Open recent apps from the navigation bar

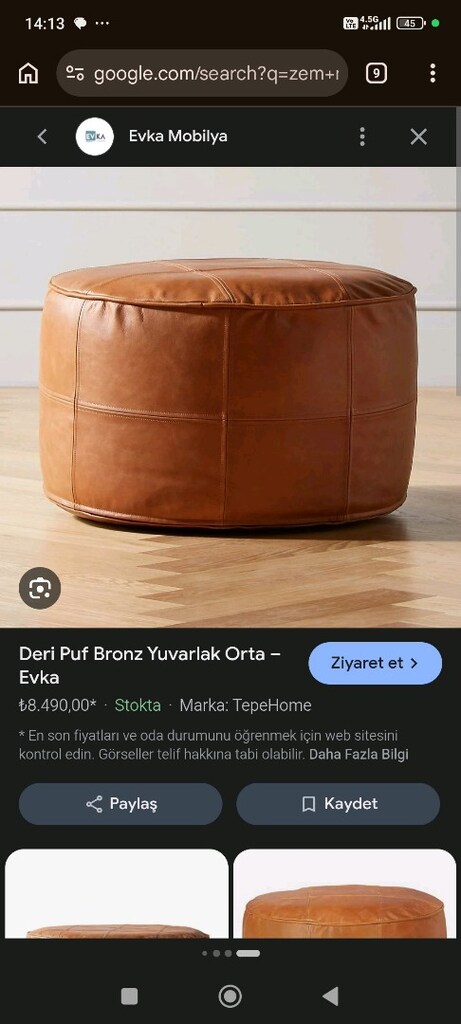click(129, 996)
